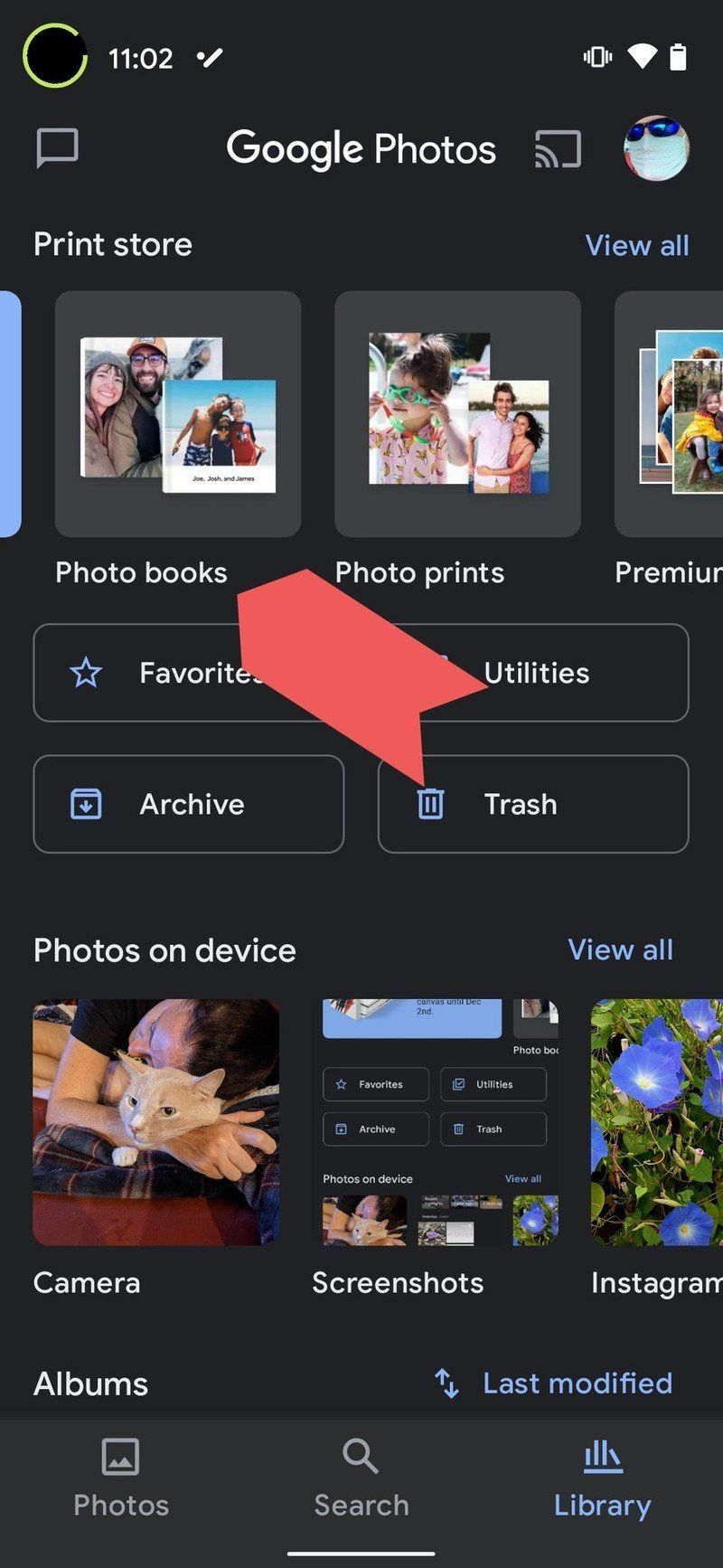
Task: Open the messages chat bubble icon
Action: pos(58,148)
